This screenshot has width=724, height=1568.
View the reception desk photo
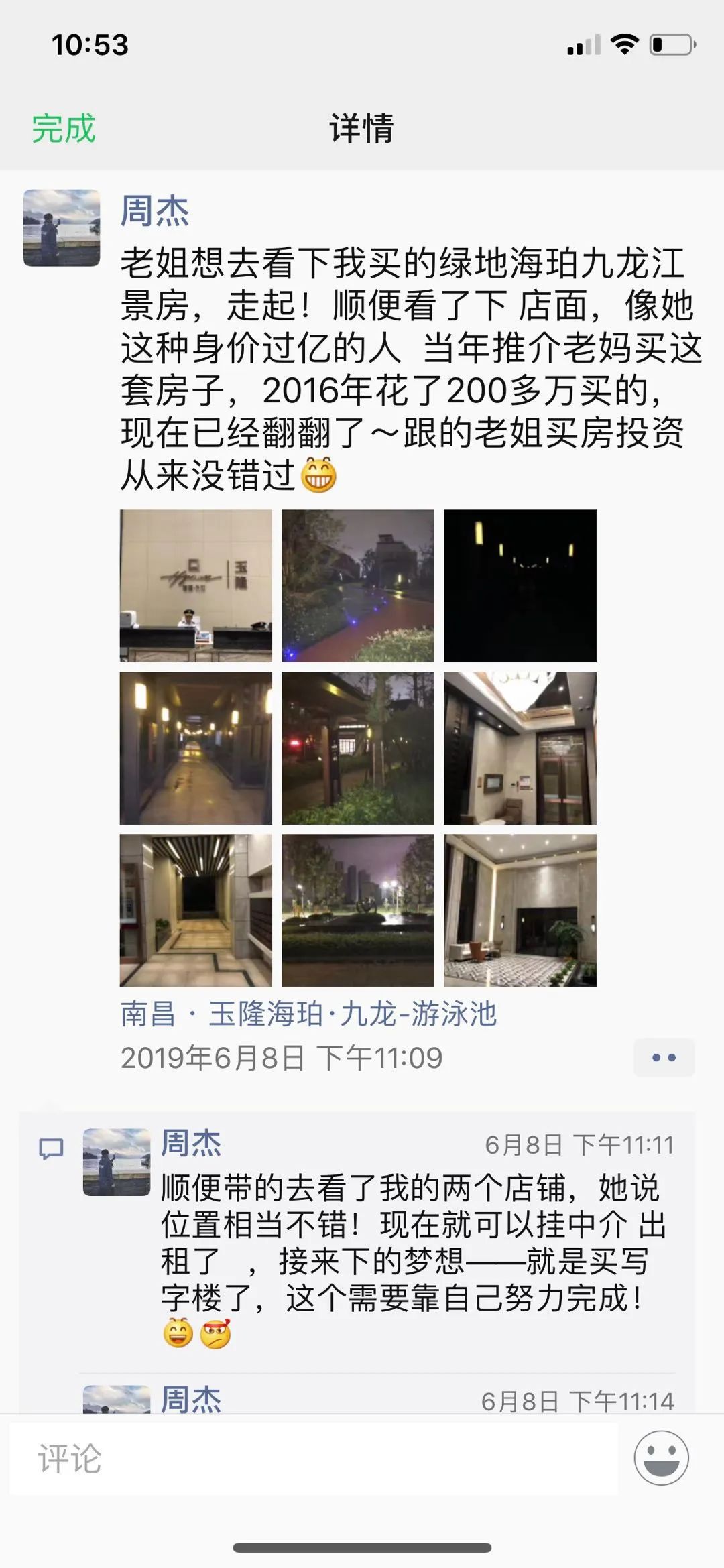(x=196, y=586)
